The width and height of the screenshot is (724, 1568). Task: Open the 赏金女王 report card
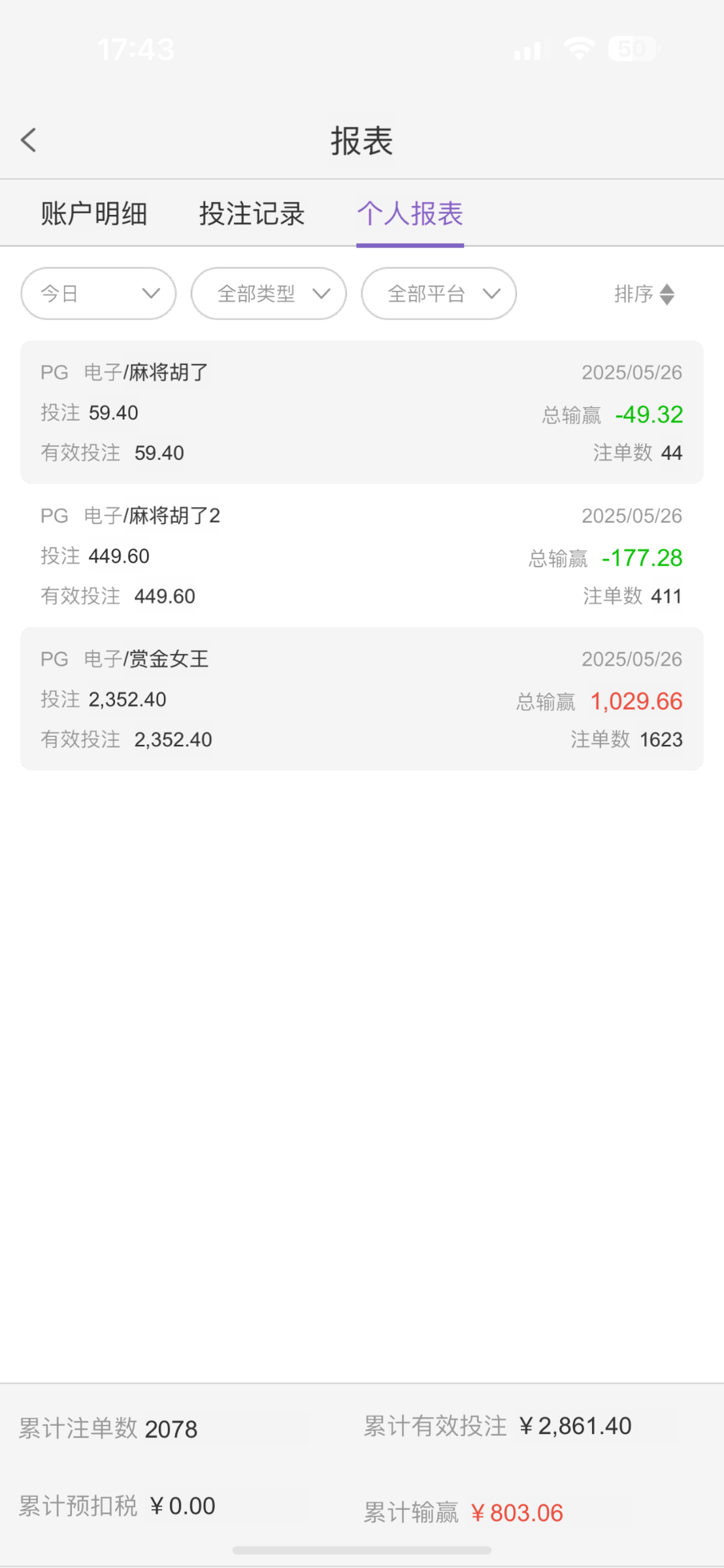click(362, 698)
